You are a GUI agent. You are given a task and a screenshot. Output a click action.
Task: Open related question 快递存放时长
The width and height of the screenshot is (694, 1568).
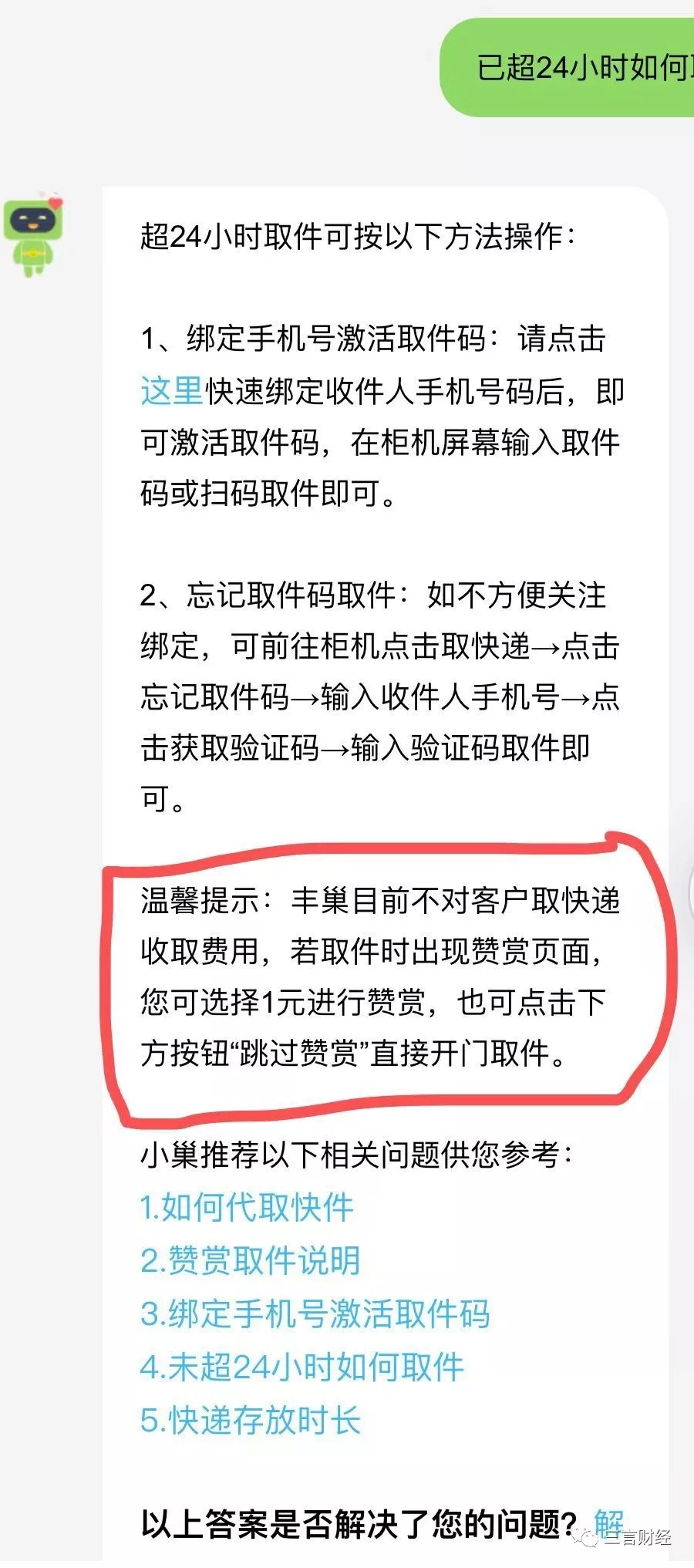coord(251,1420)
